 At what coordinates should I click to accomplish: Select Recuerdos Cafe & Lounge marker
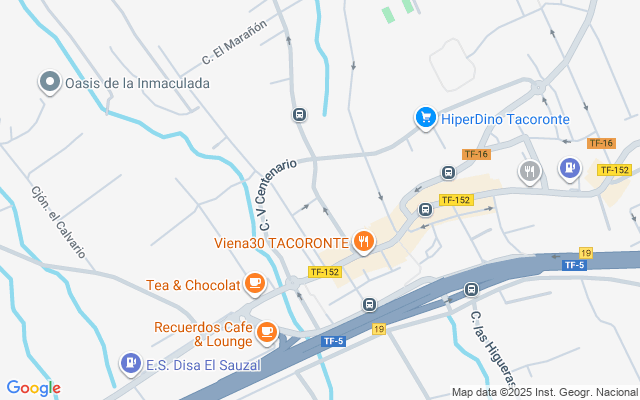pyautogui.click(x=267, y=332)
